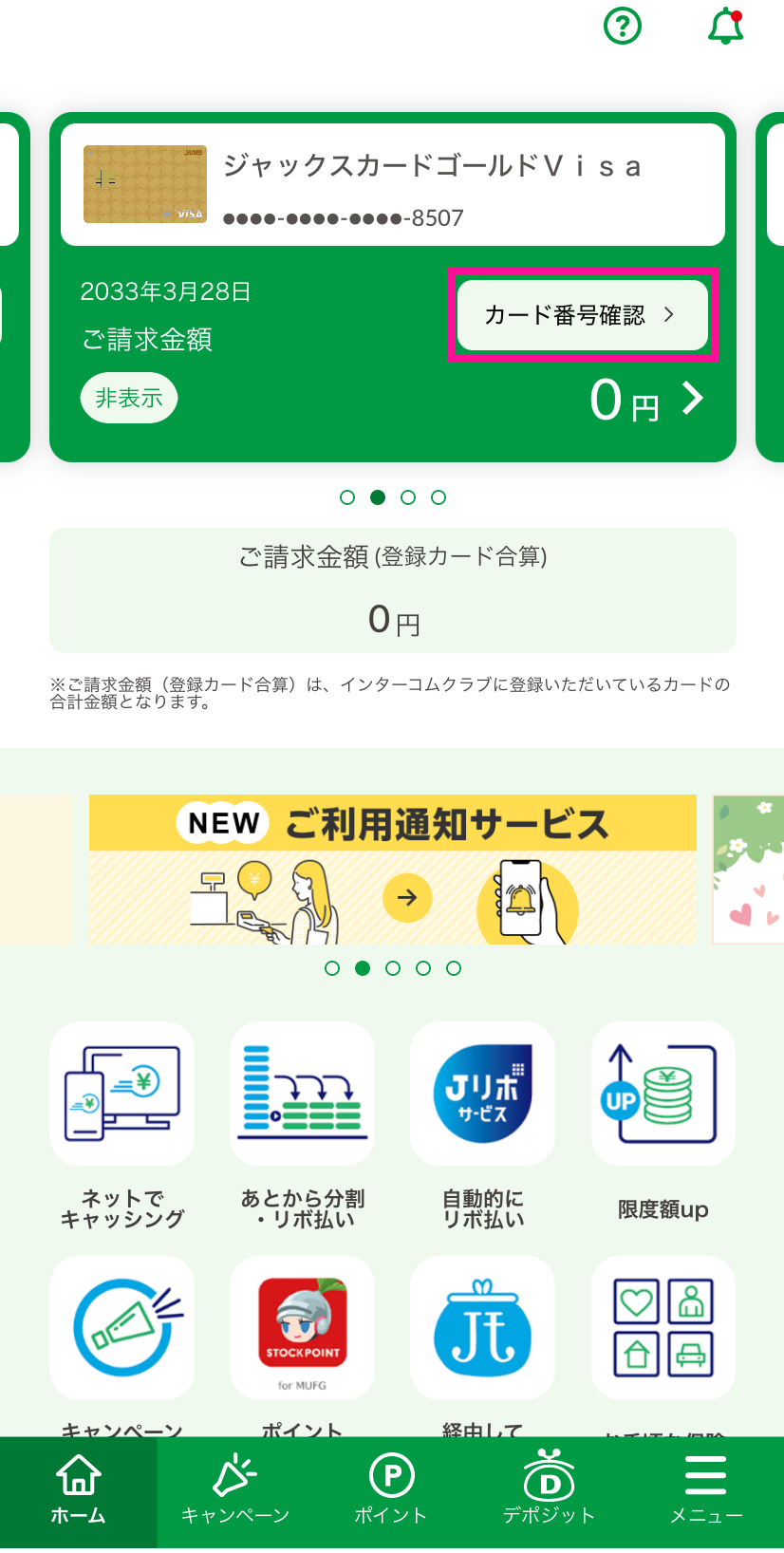Tap the NEW ご利用通知サービス banner

[392, 869]
